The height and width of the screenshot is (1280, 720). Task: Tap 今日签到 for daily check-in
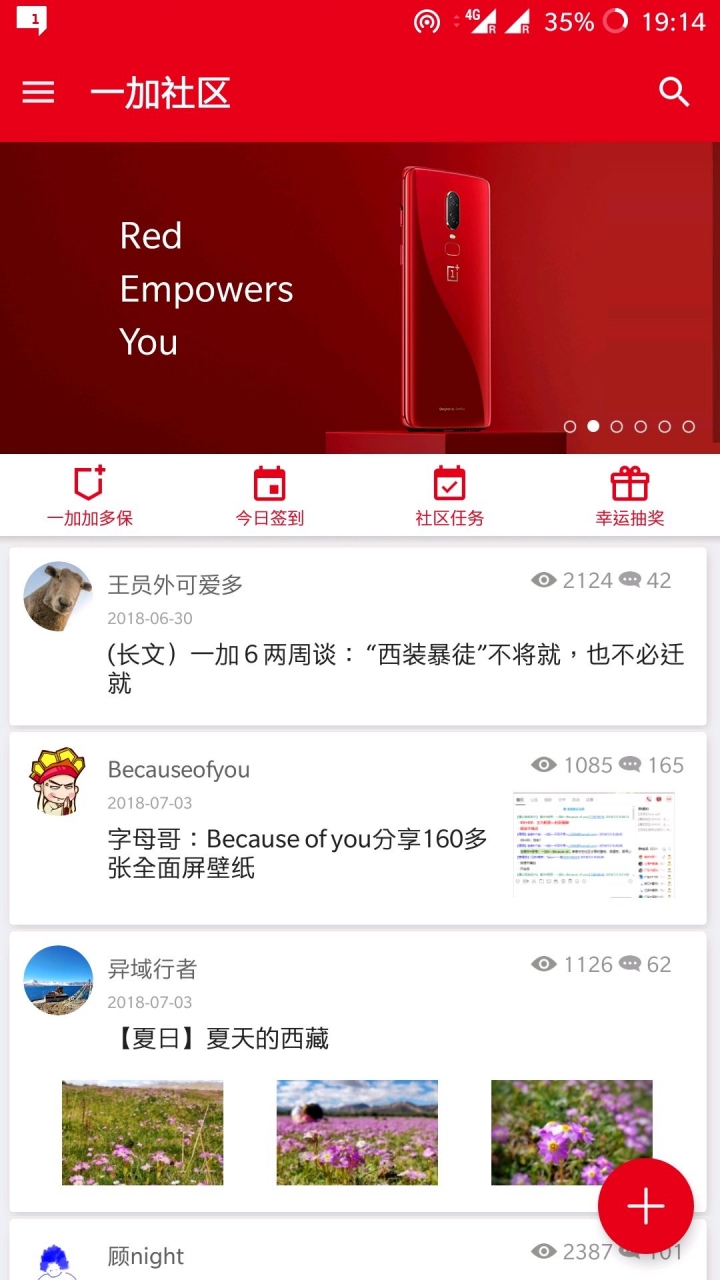270,496
